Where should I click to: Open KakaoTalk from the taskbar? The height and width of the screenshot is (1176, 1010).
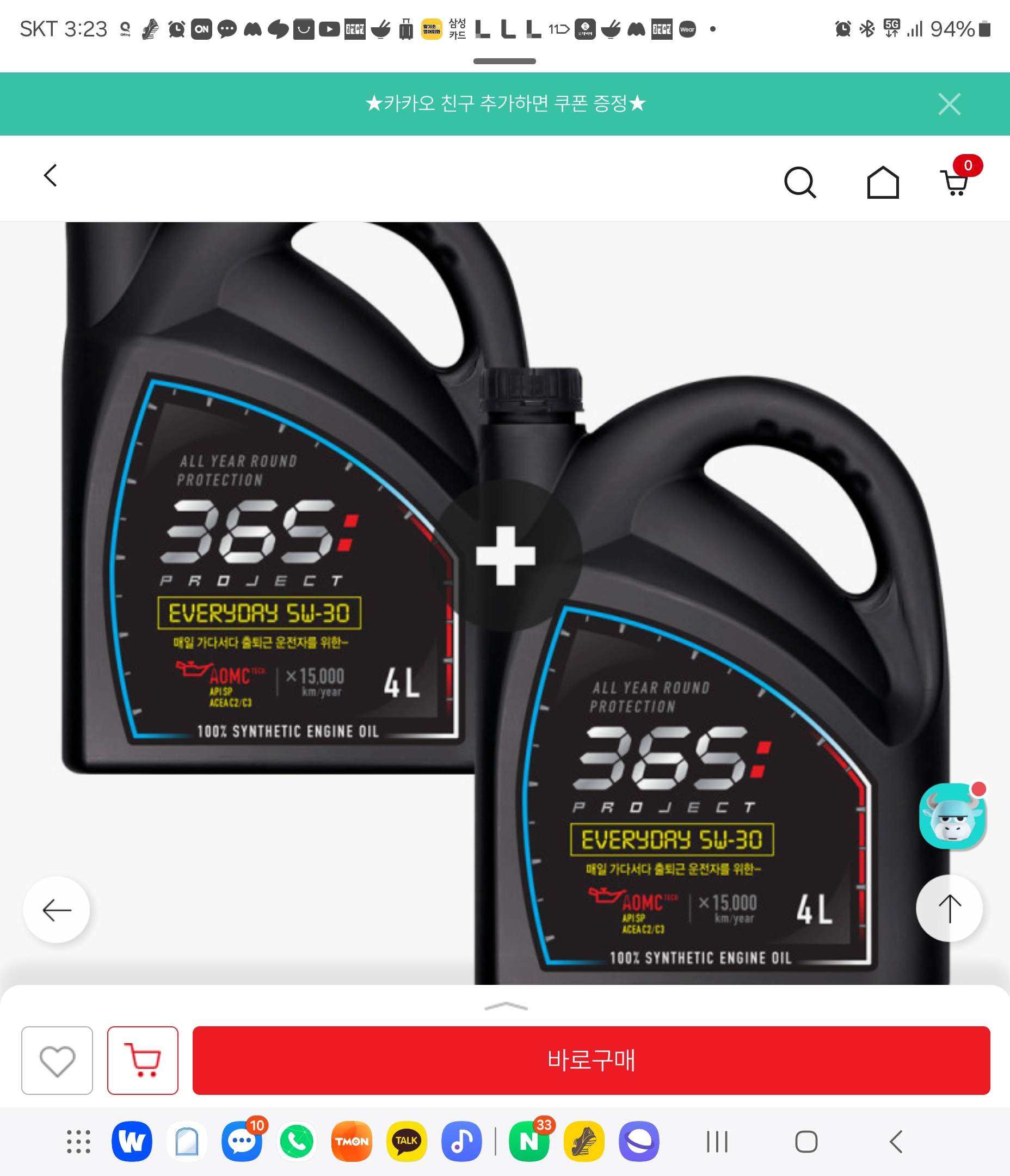click(x=407, y=1141)
